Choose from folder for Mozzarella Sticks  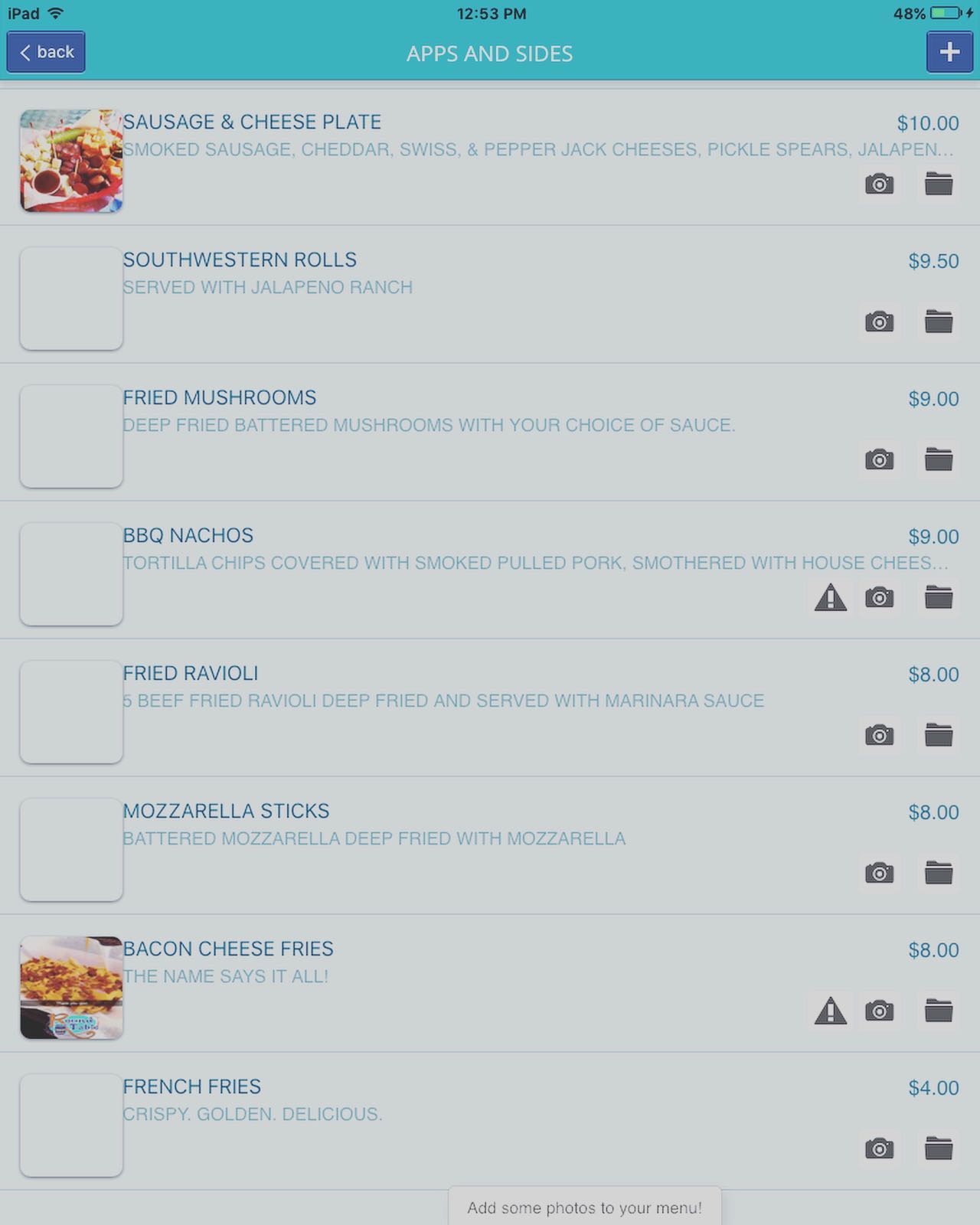(938, 873)
